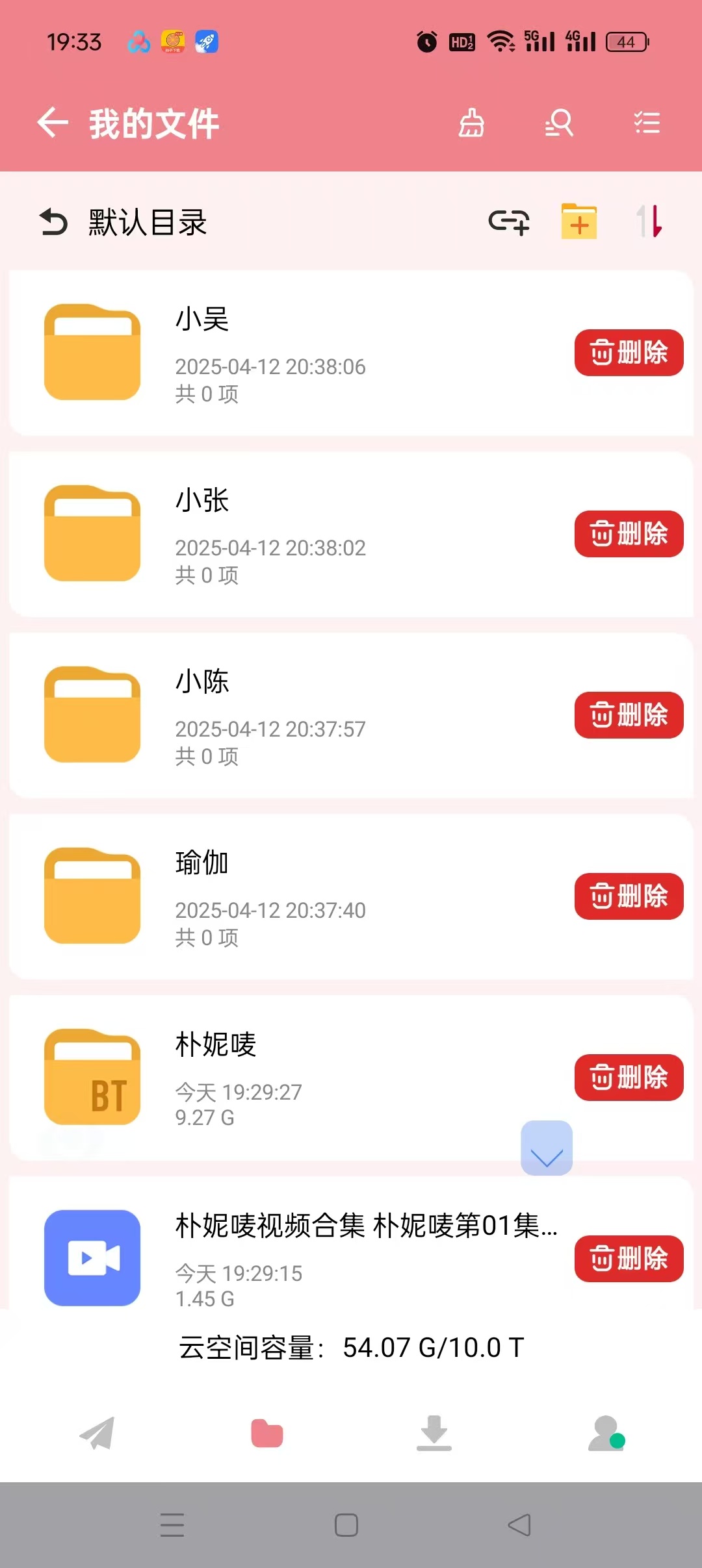
Task: Go back using the top arrow
Action: (53, 123)
